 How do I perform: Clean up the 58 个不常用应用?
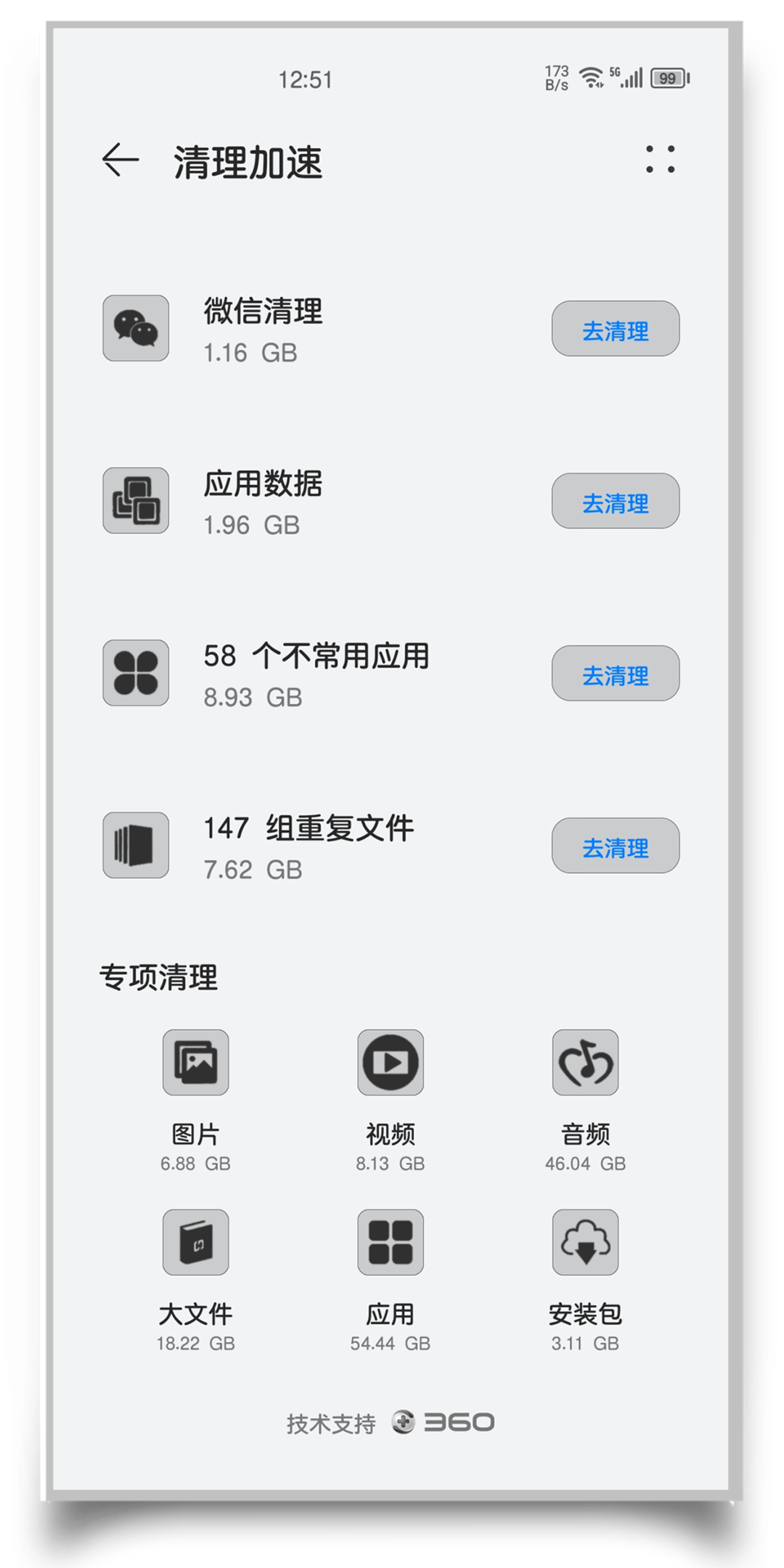tap(616, 673)
